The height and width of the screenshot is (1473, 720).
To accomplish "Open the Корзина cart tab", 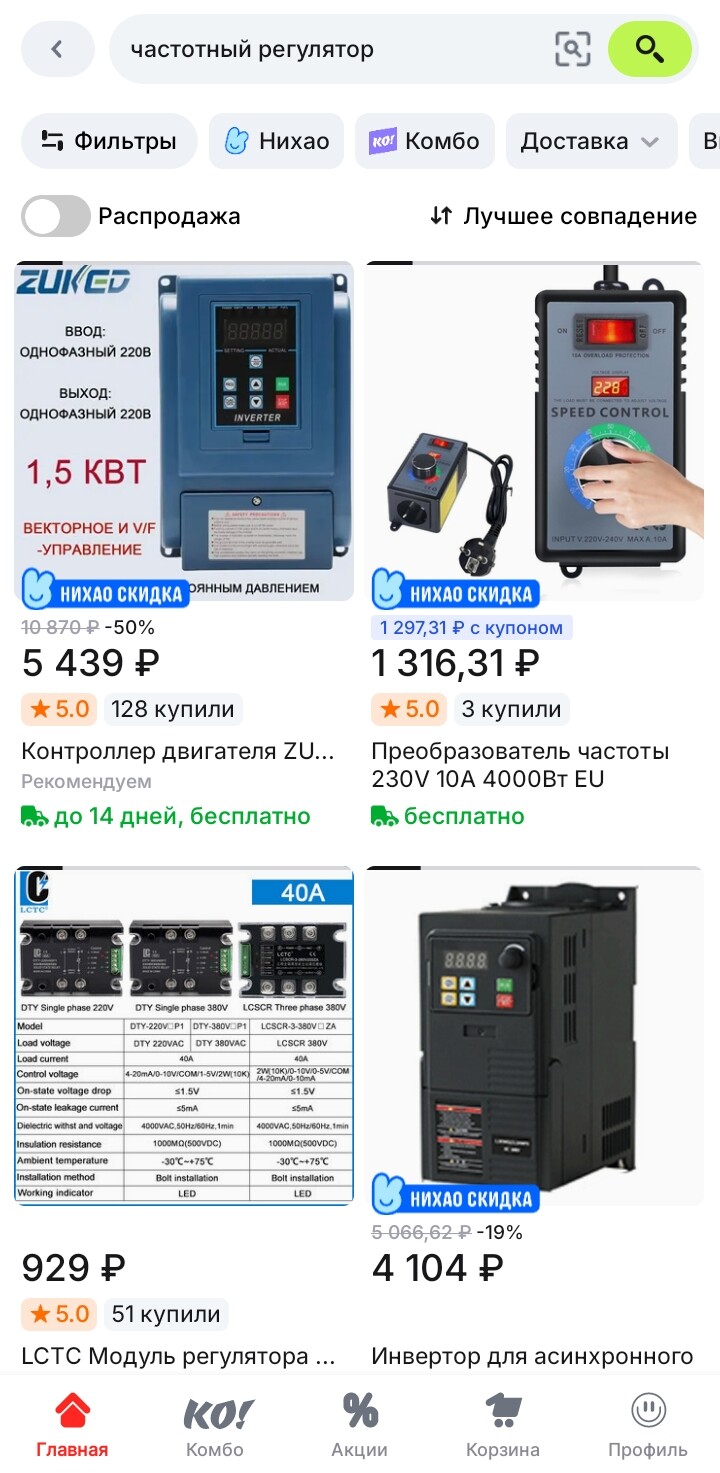I will pos(503,1425).
